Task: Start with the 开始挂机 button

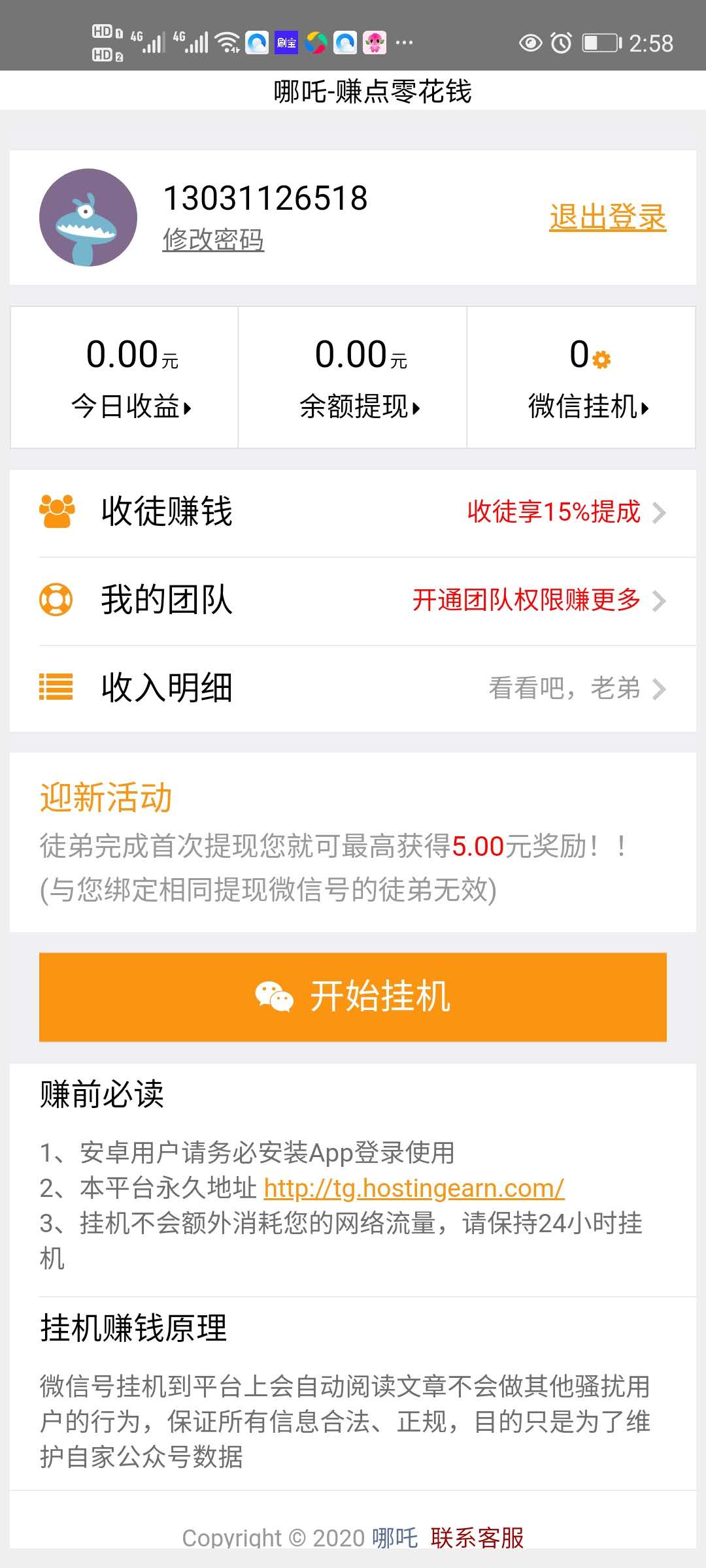Action: [353, 996]
